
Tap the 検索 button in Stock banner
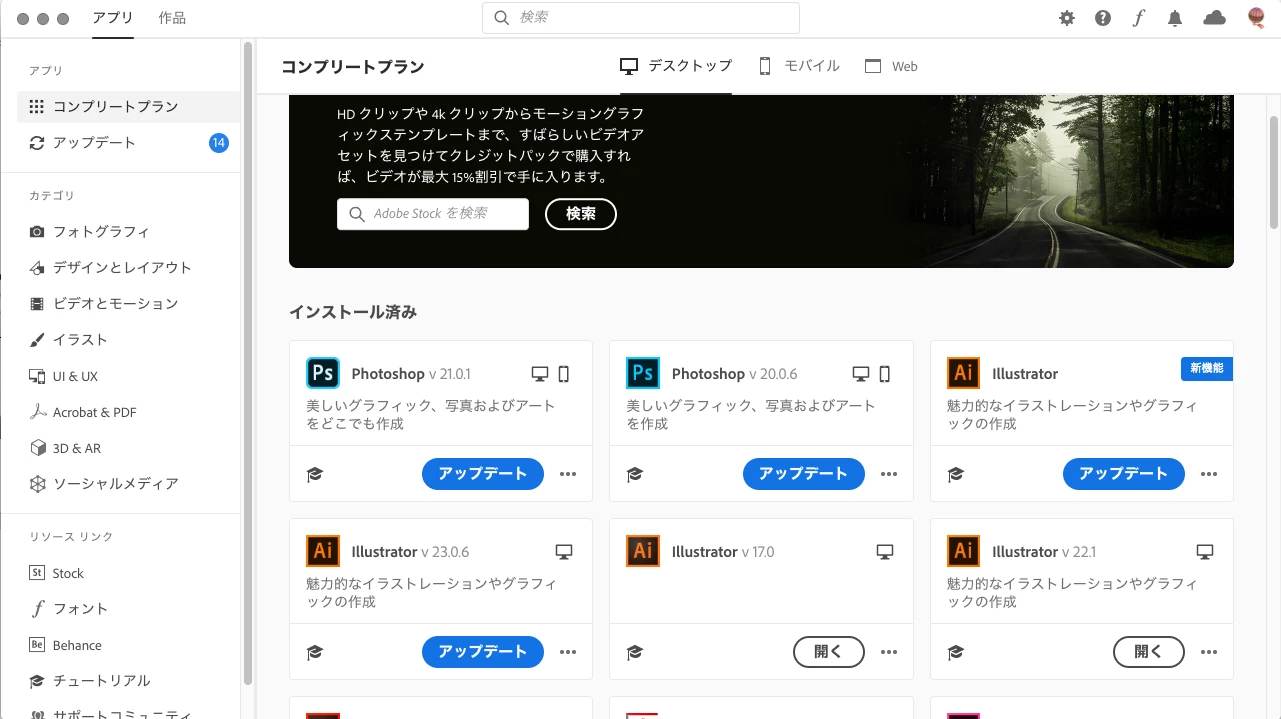click(580, 214)
